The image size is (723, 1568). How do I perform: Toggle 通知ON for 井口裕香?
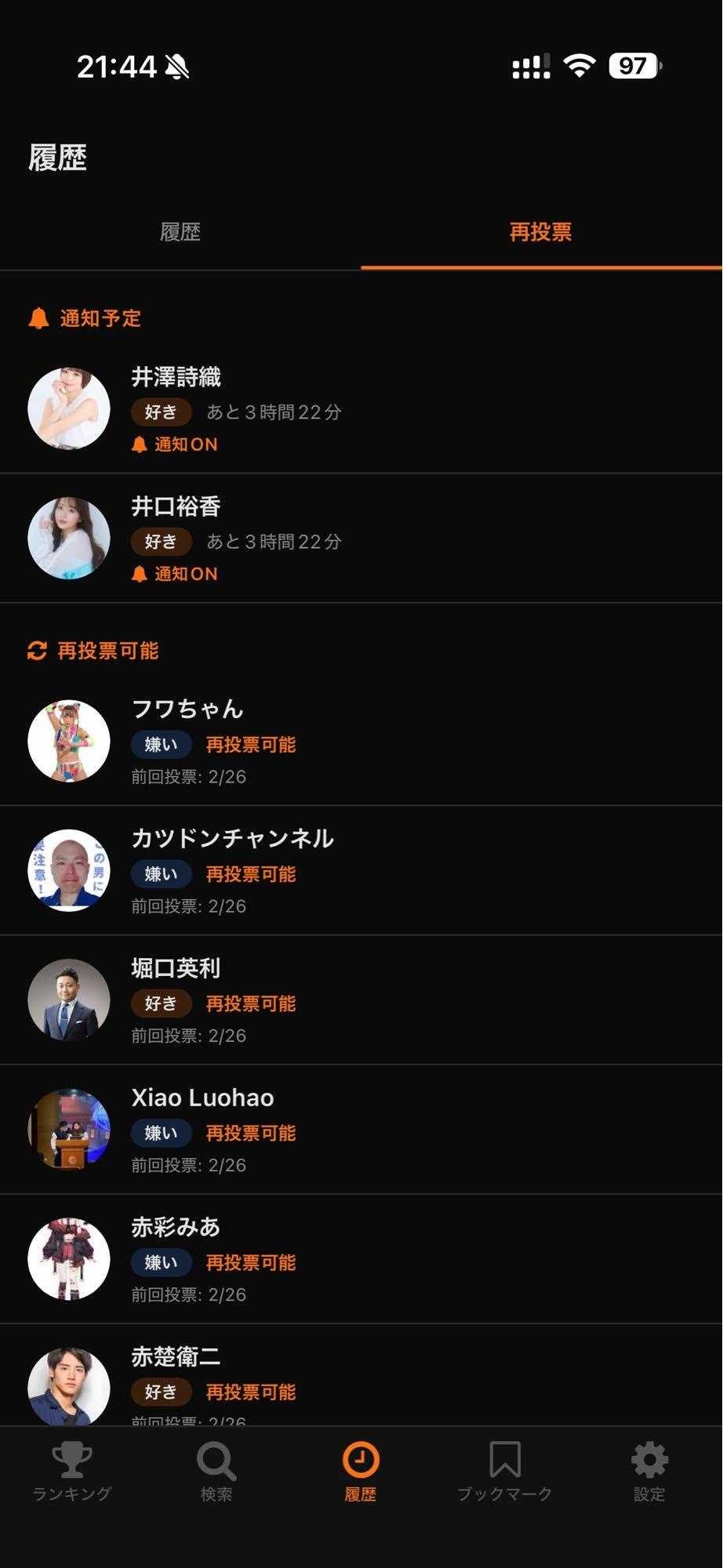click(175, 574)
